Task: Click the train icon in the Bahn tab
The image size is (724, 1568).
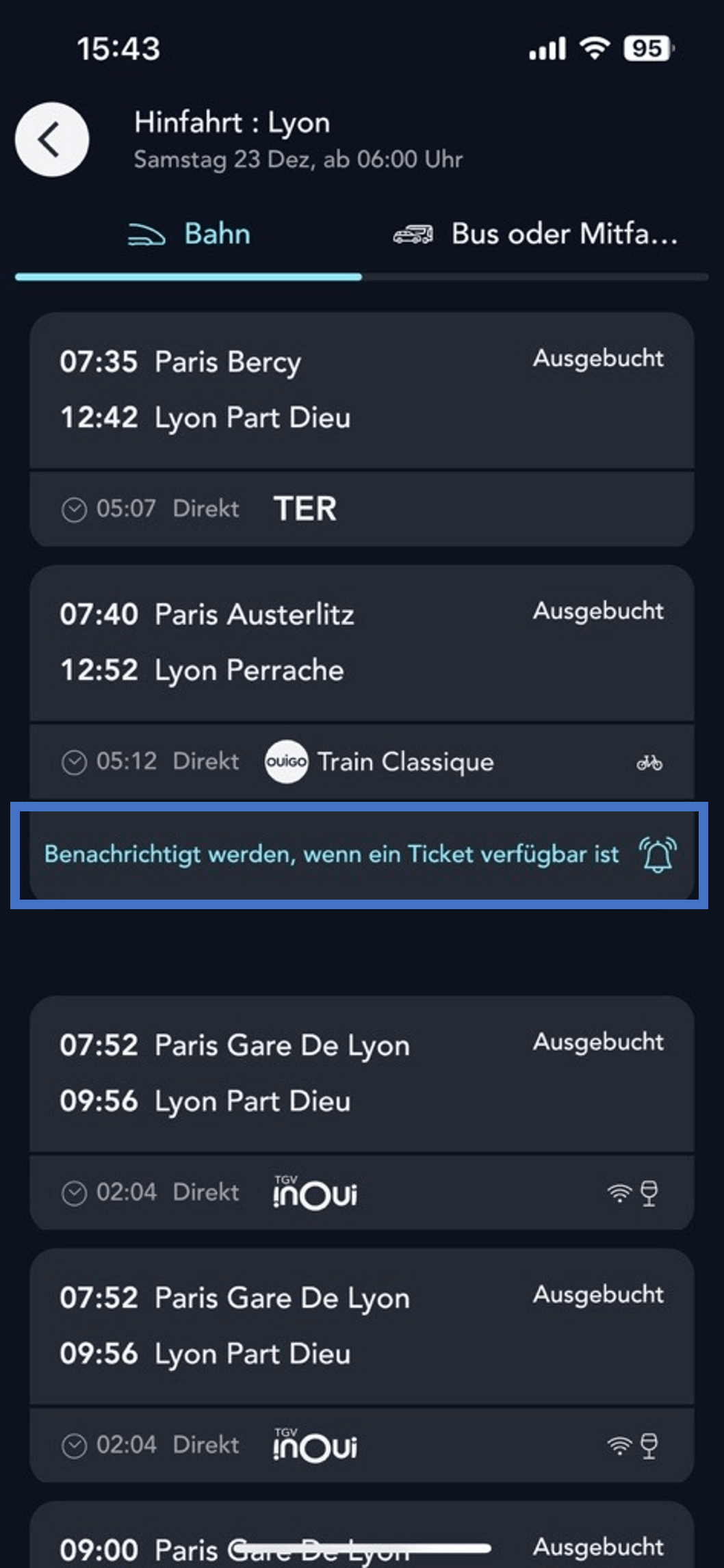Action: click(x=146, y=233)
